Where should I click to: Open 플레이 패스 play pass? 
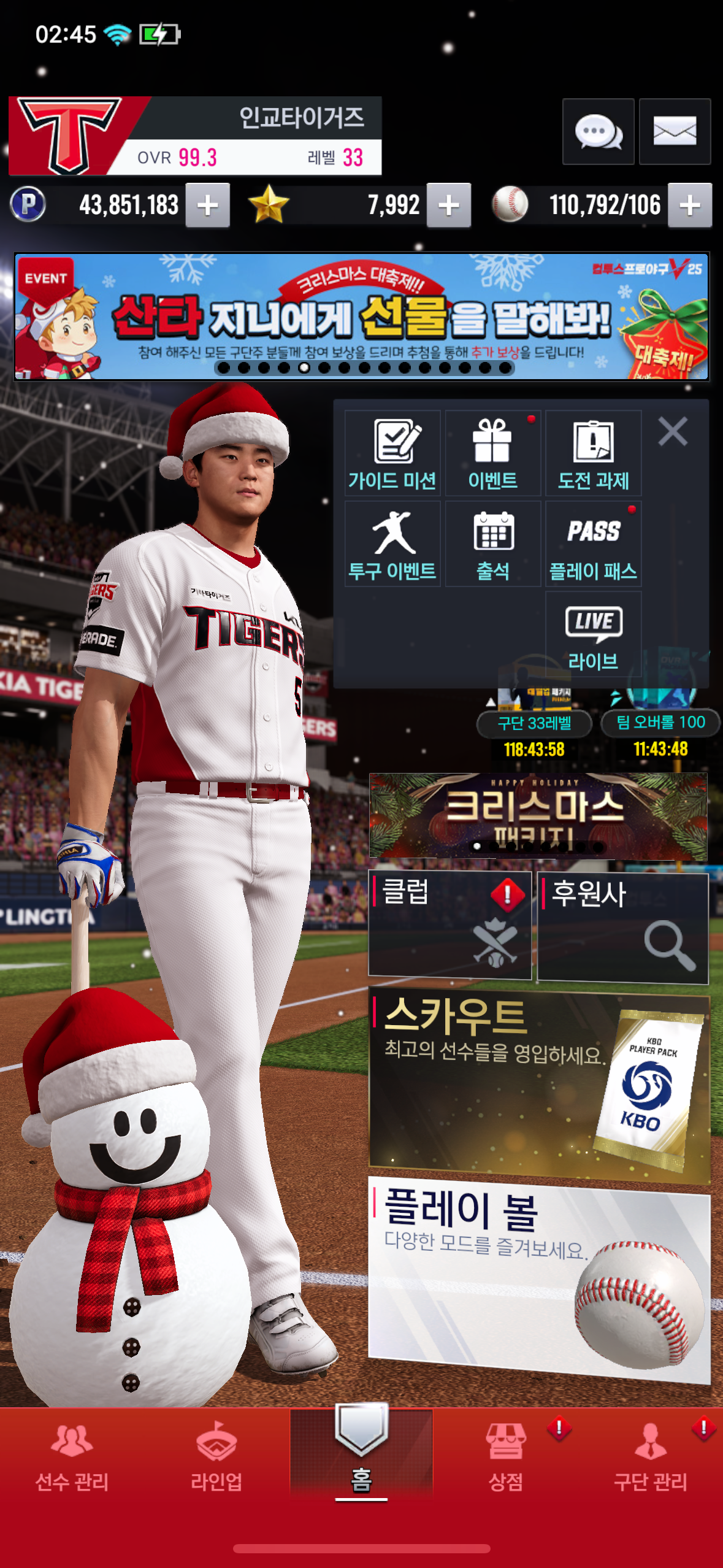coord(593,544)
